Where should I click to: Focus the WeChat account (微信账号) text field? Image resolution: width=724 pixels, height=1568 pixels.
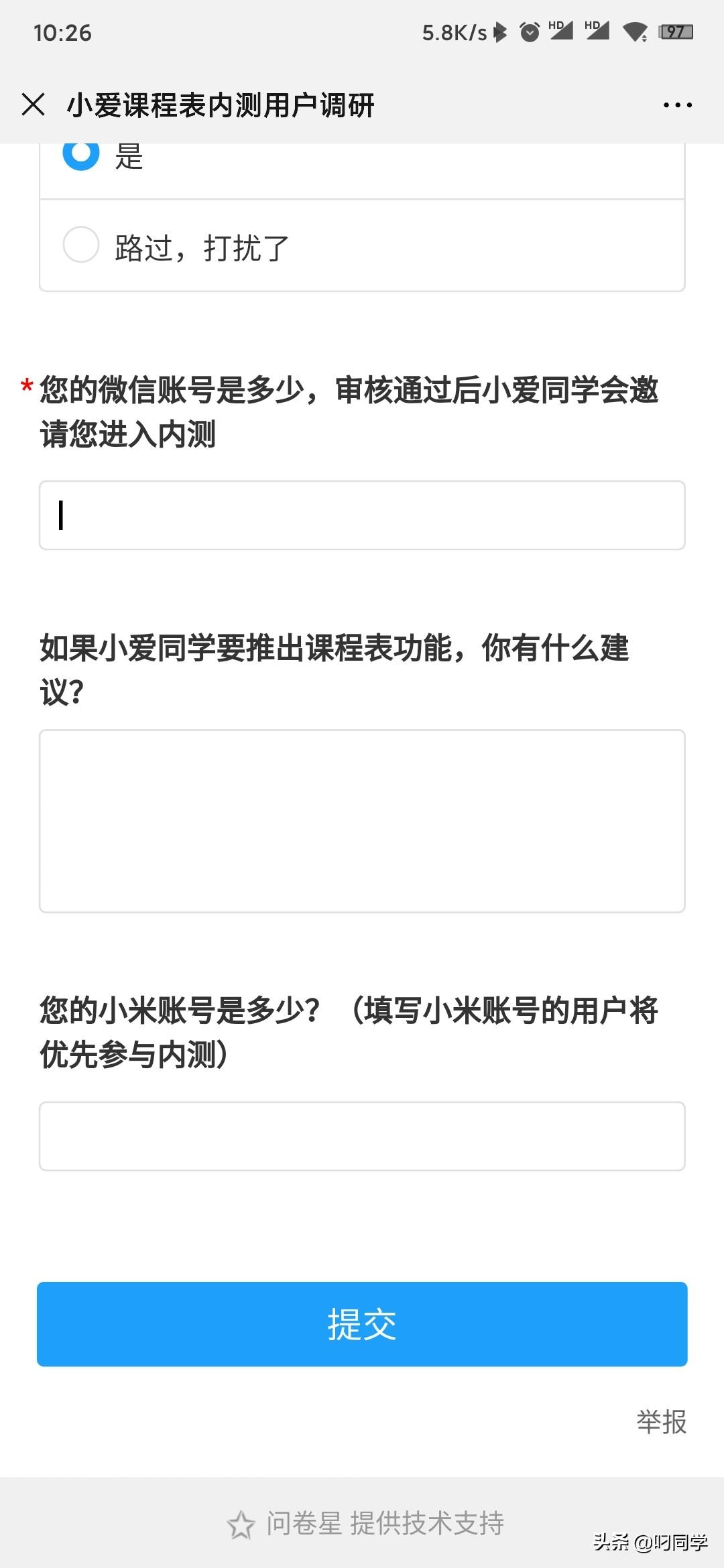(362, 515)
